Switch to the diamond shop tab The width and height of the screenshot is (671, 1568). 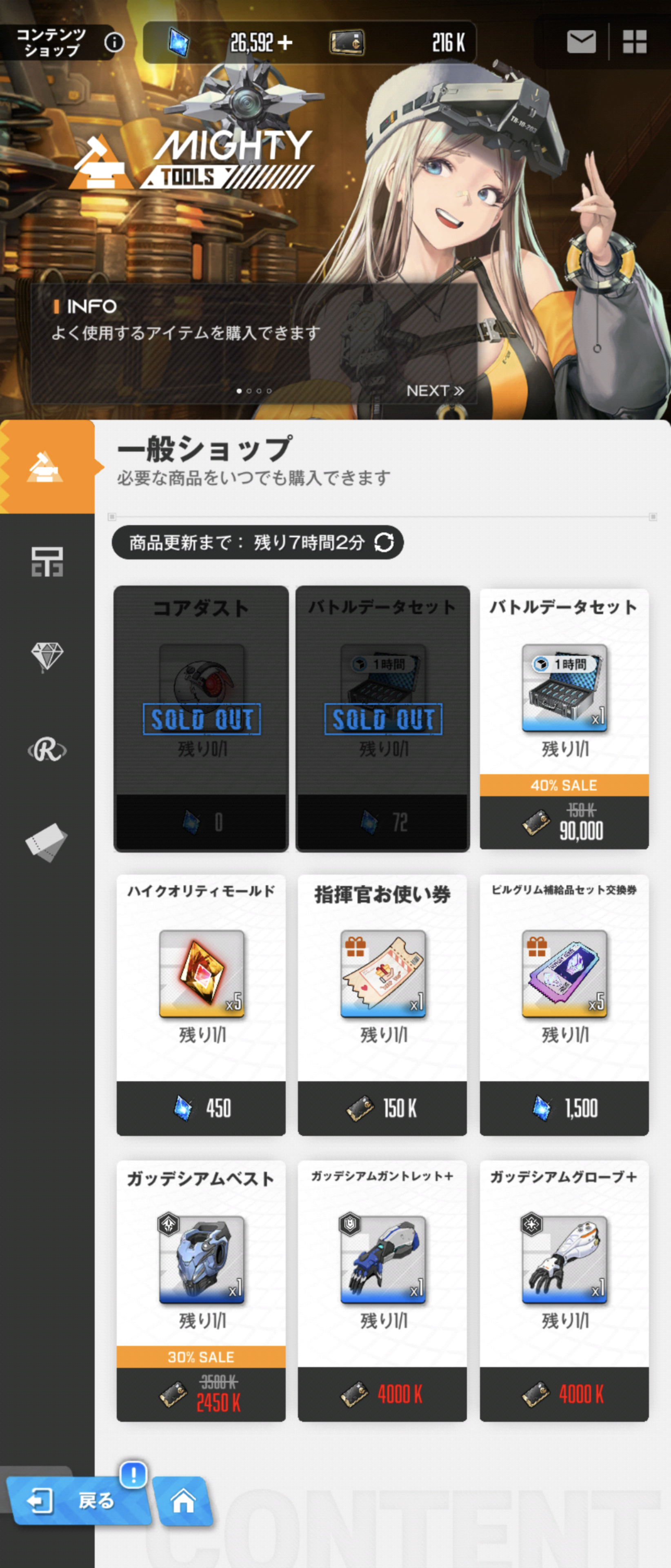coord(47,657)
